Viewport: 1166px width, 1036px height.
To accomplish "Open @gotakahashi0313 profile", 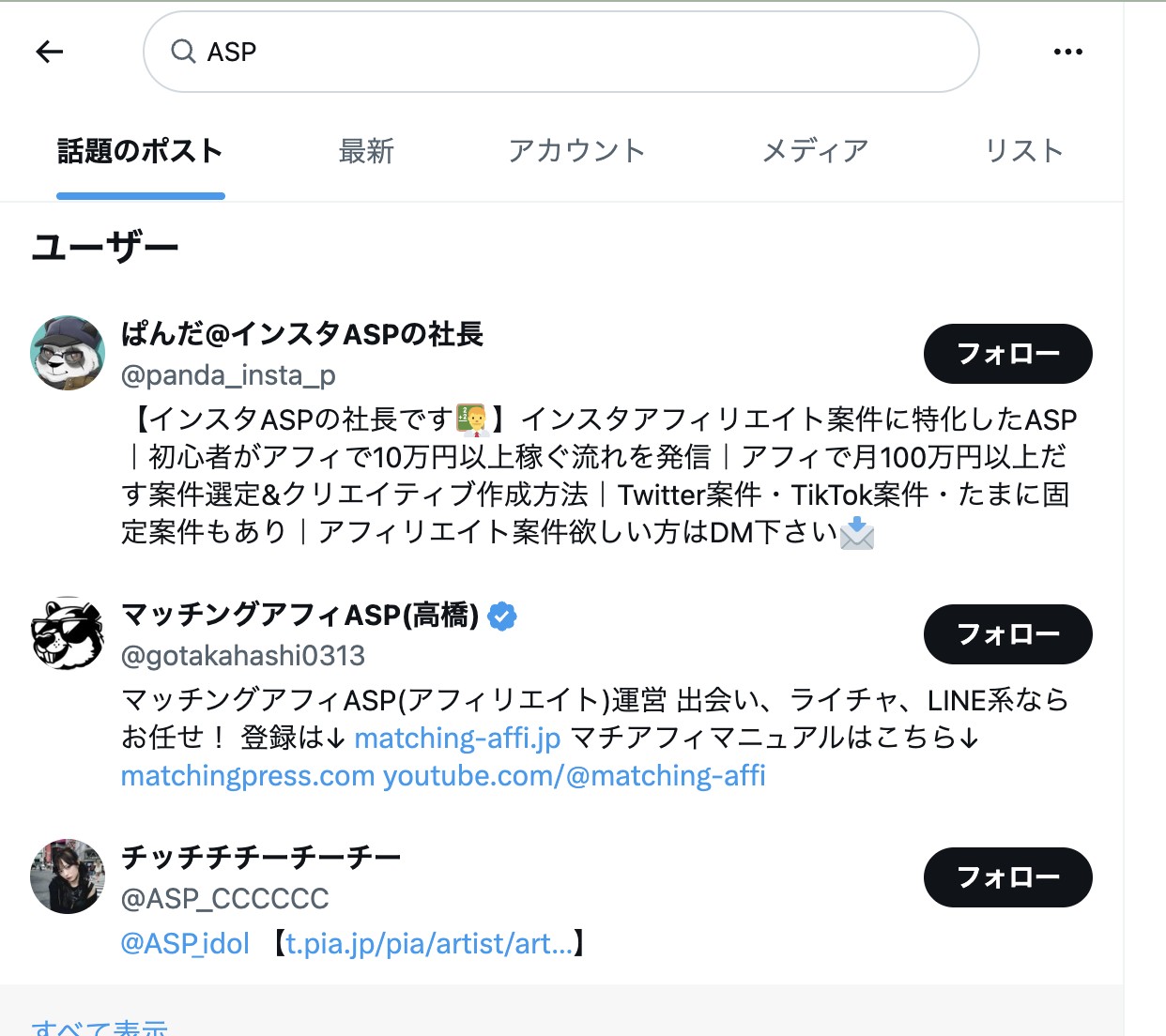I will (x=243, y=656).
